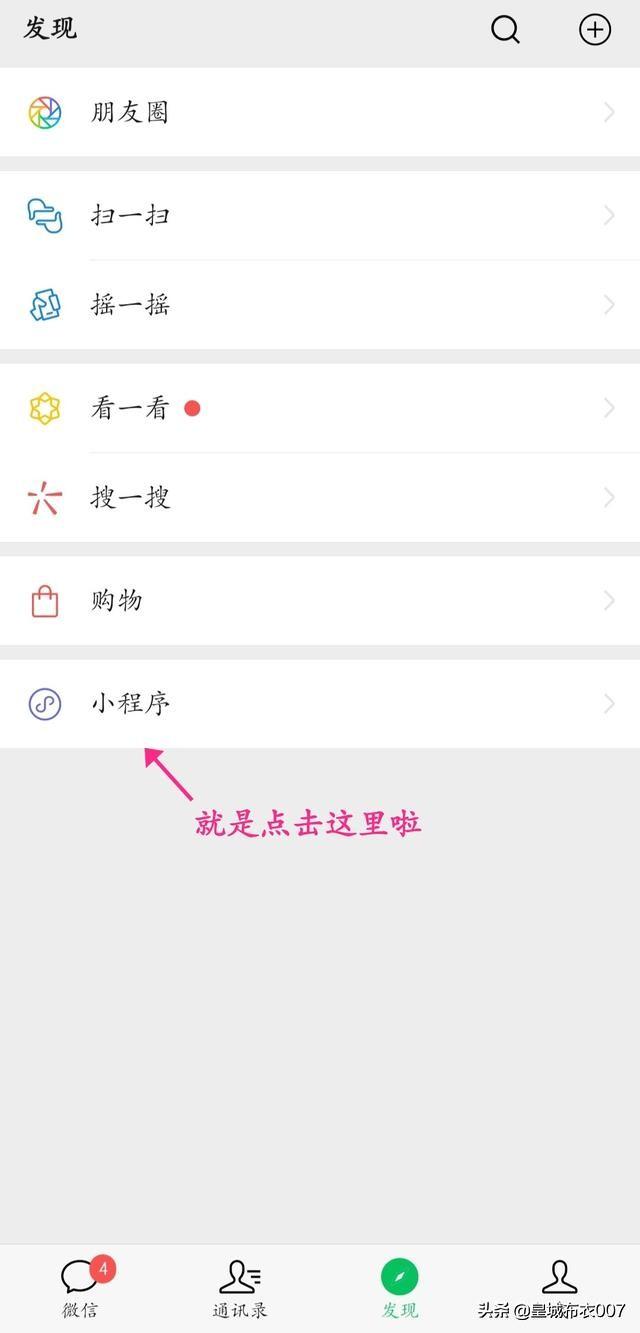Open 朋友圈 Moments
This screenshot has height=1333, width=640.
point(320,112)
